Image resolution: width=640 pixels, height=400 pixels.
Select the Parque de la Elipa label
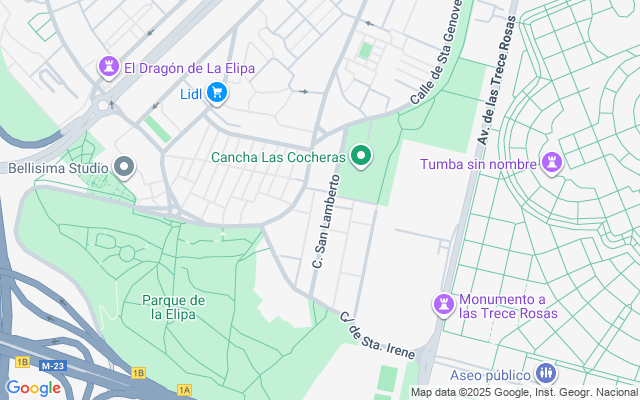tap(173, 307)
